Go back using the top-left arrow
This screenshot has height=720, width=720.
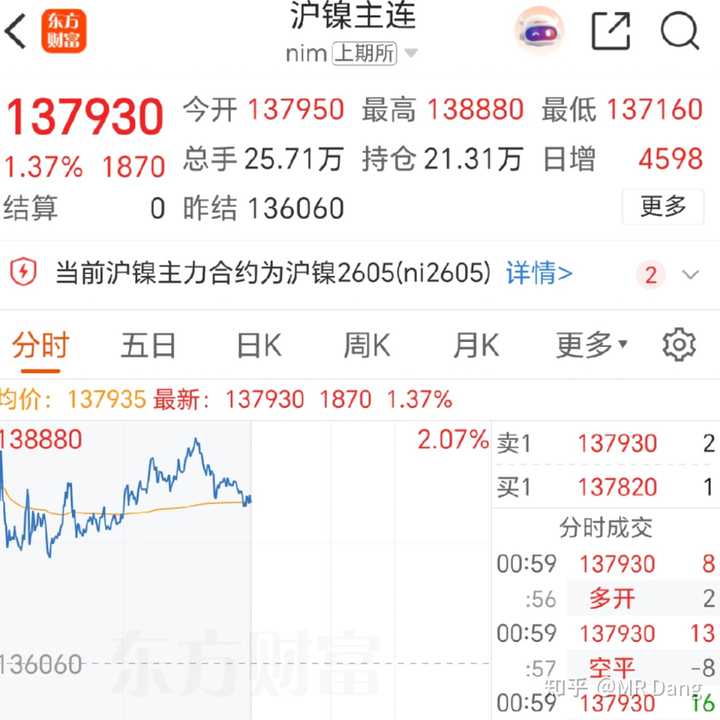click(x=17, y=32)
